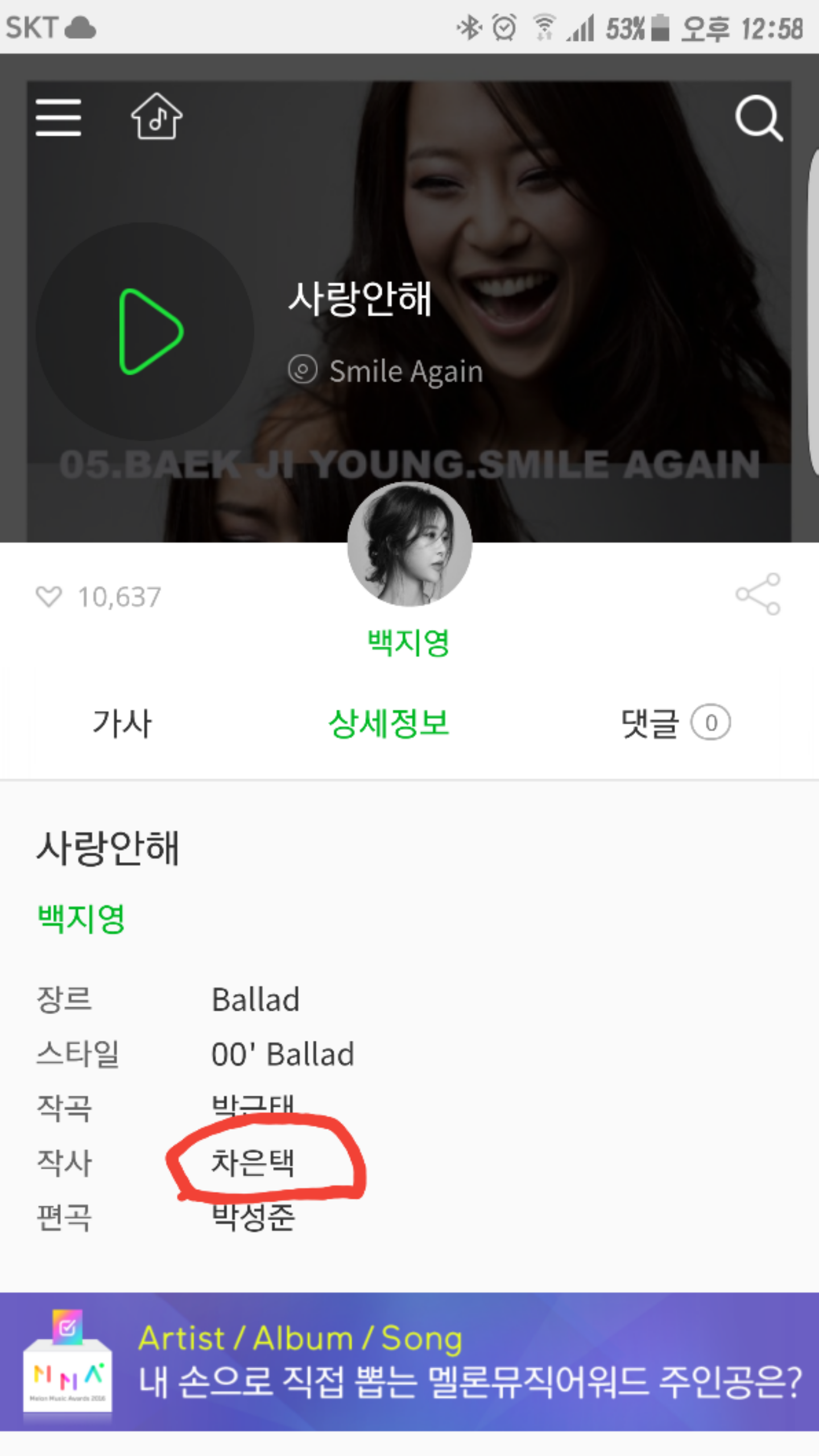This screenshot has height=1456, width=819.
Task: Open the Smile Again album link
Action: (405, 371)
